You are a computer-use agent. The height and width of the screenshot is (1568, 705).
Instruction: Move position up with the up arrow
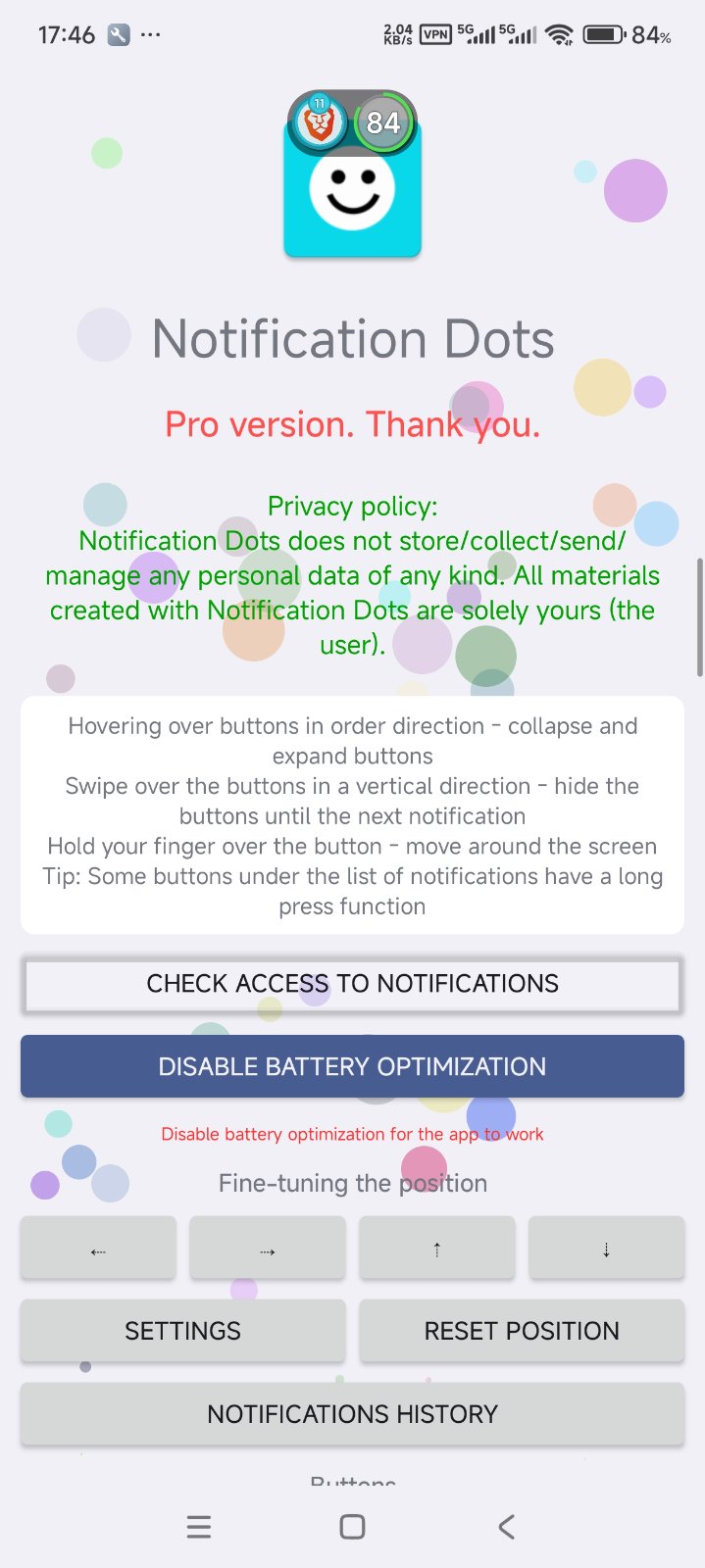point(437,1249)
